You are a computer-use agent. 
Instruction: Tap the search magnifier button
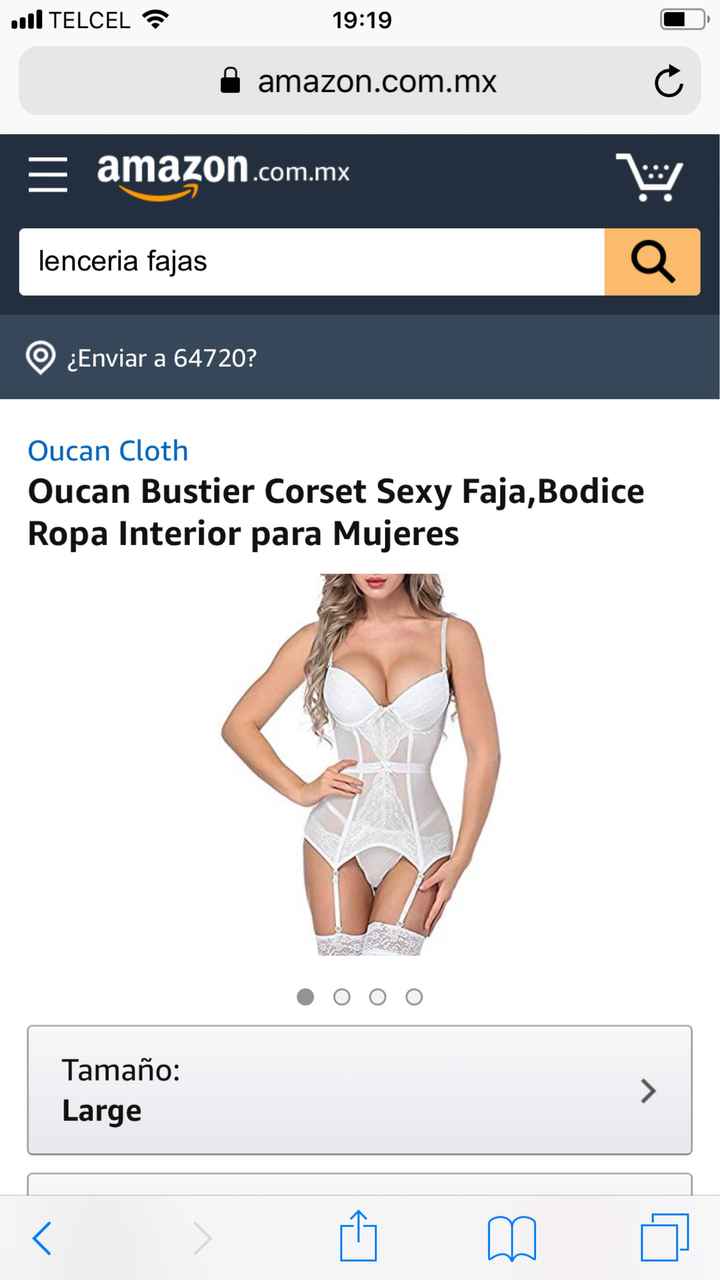pos(652,262)
